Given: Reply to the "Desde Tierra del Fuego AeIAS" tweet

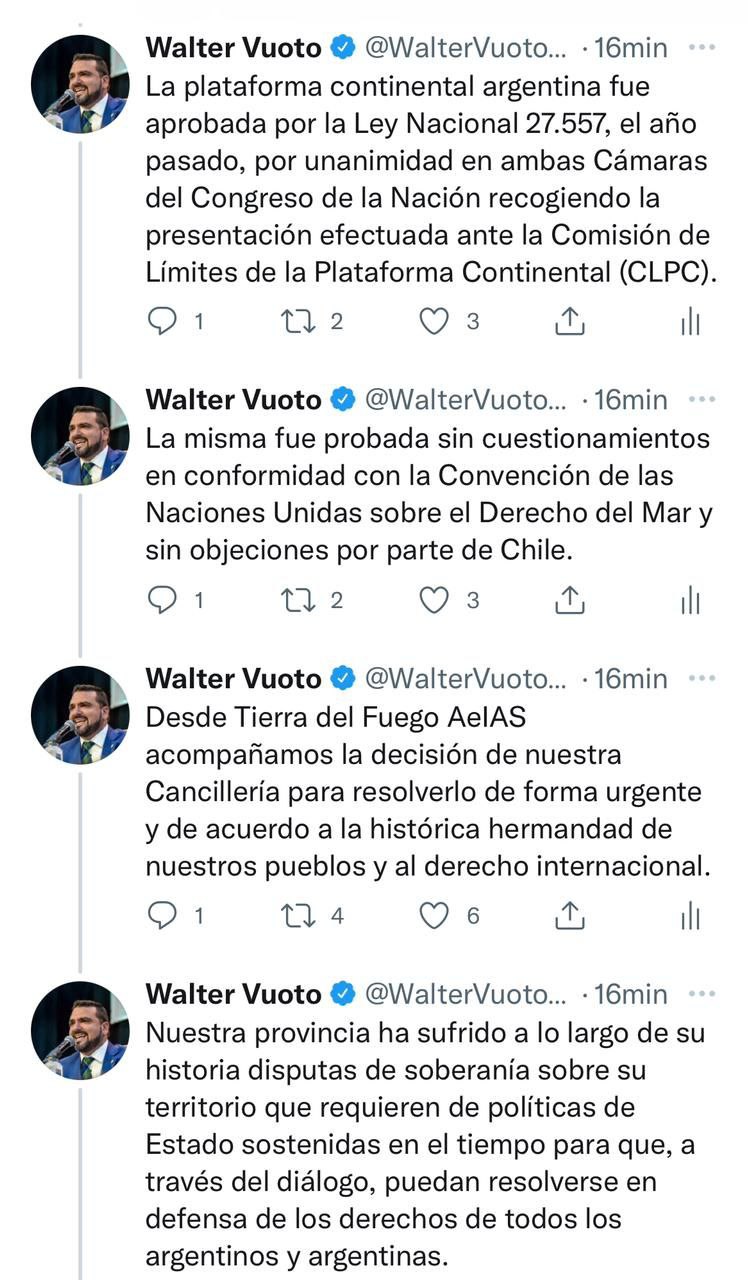Looking at the screenshot, I should 162,915.
